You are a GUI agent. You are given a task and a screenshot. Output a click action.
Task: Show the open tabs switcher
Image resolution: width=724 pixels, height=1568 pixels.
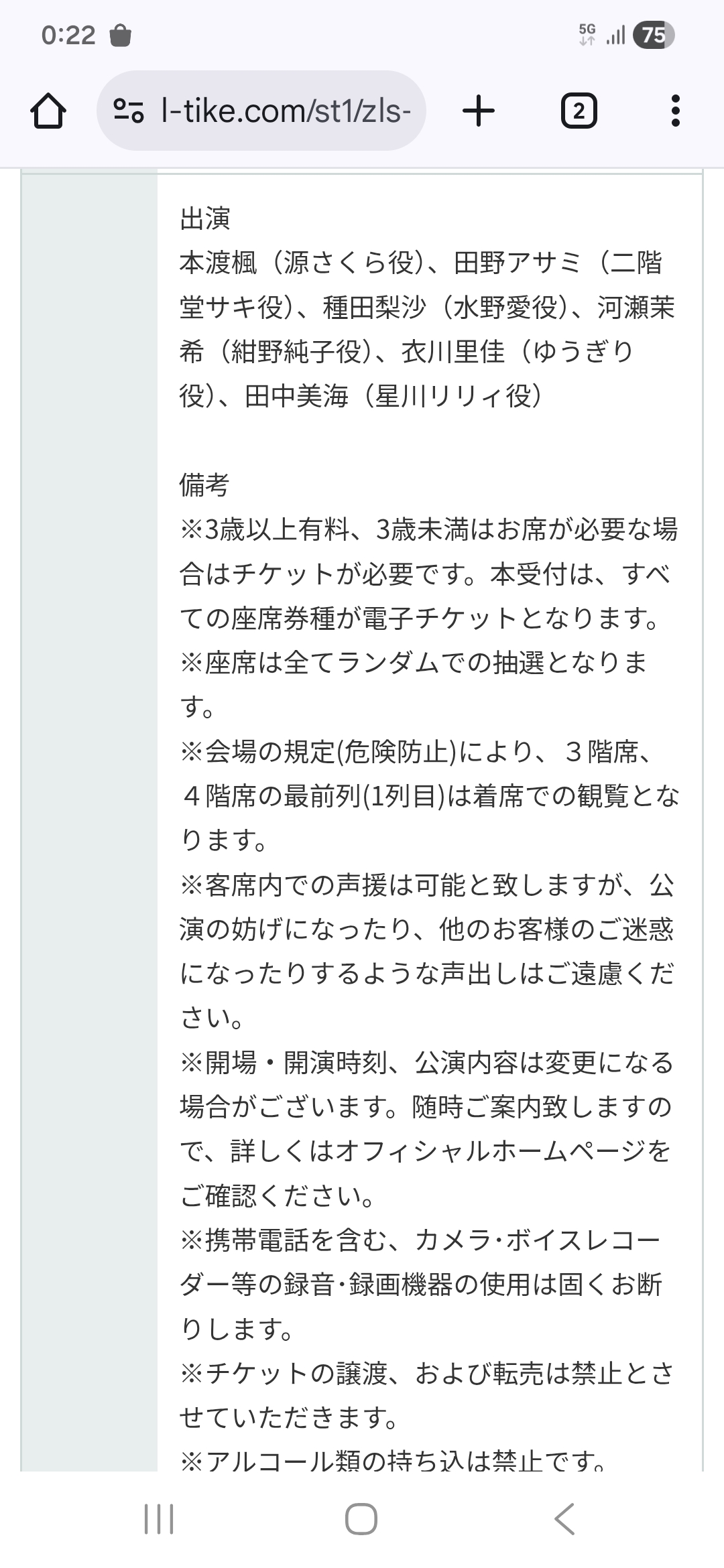point(579,111)
